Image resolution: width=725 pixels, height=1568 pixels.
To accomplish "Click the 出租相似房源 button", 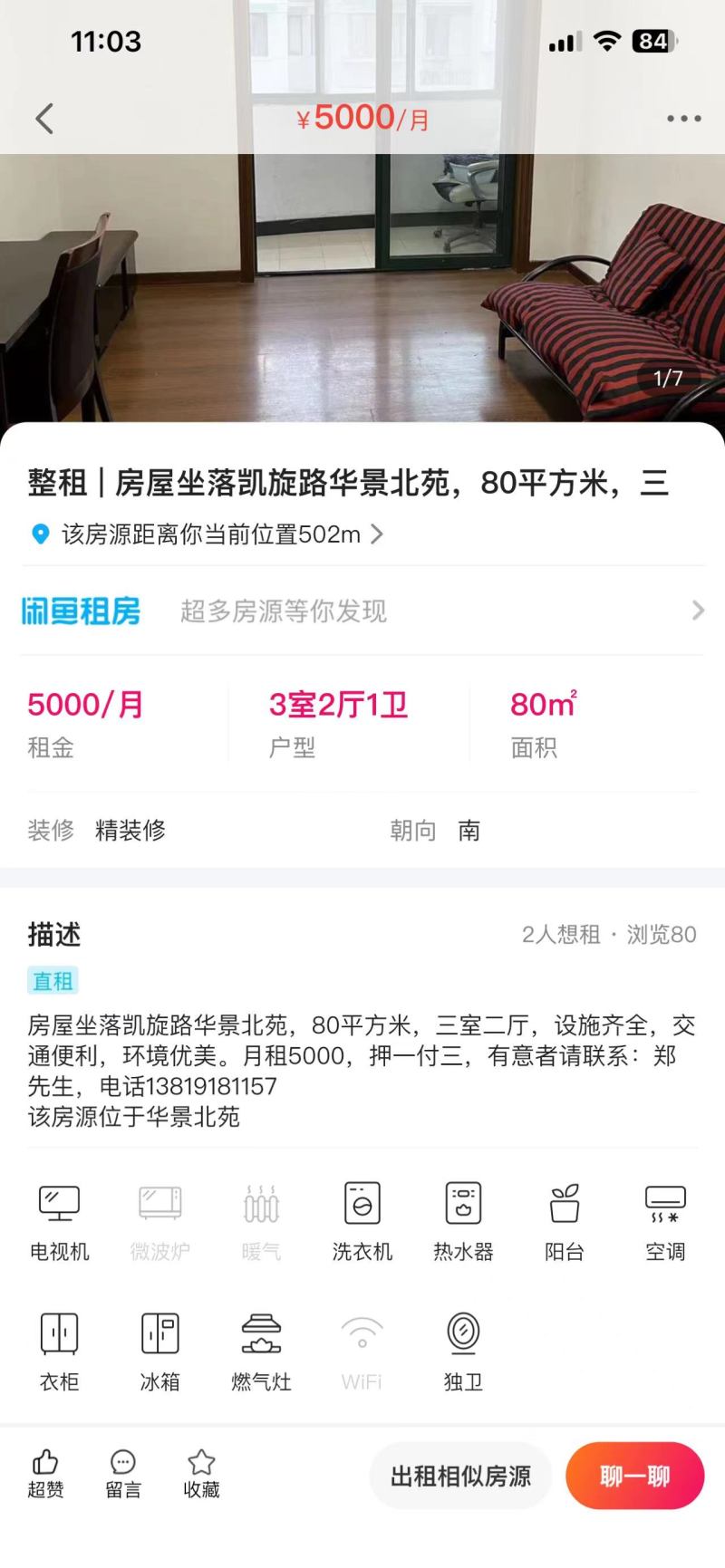I will coord(459,1477).
